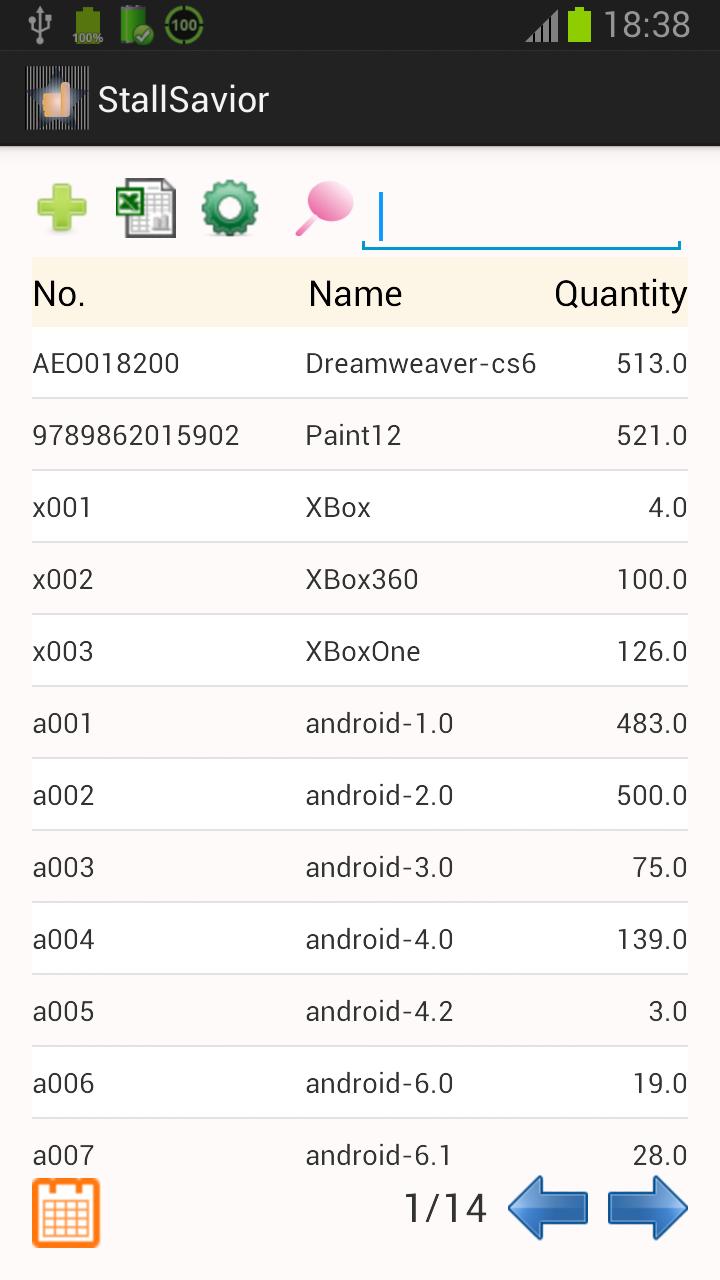This screenshot has width=720, height=1280.
Task: Select the android-1.0 item
Action: tap(360, 723)
